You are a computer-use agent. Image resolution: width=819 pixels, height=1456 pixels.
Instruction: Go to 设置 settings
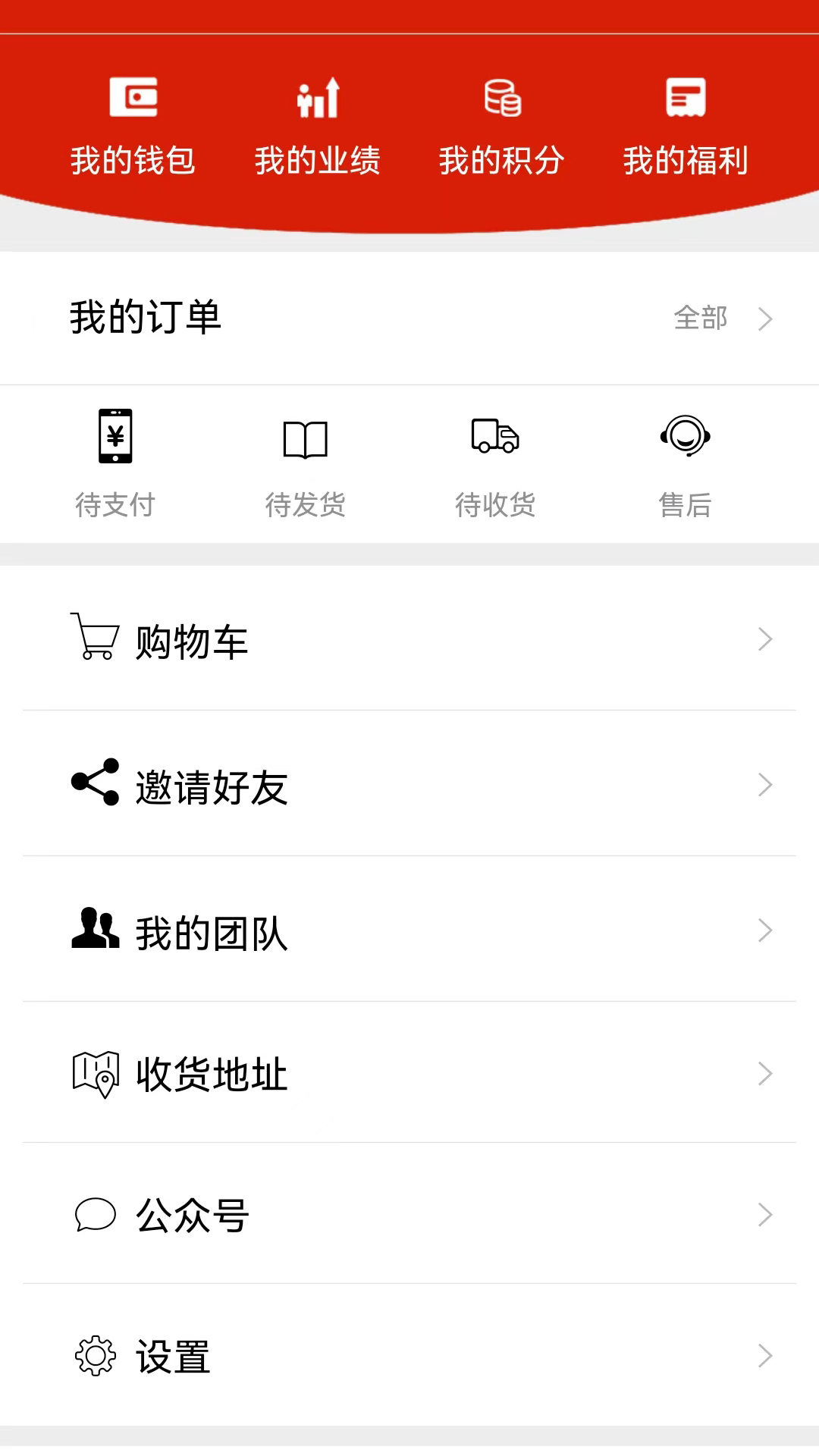pyautogui.click(x=409, y=1355)
